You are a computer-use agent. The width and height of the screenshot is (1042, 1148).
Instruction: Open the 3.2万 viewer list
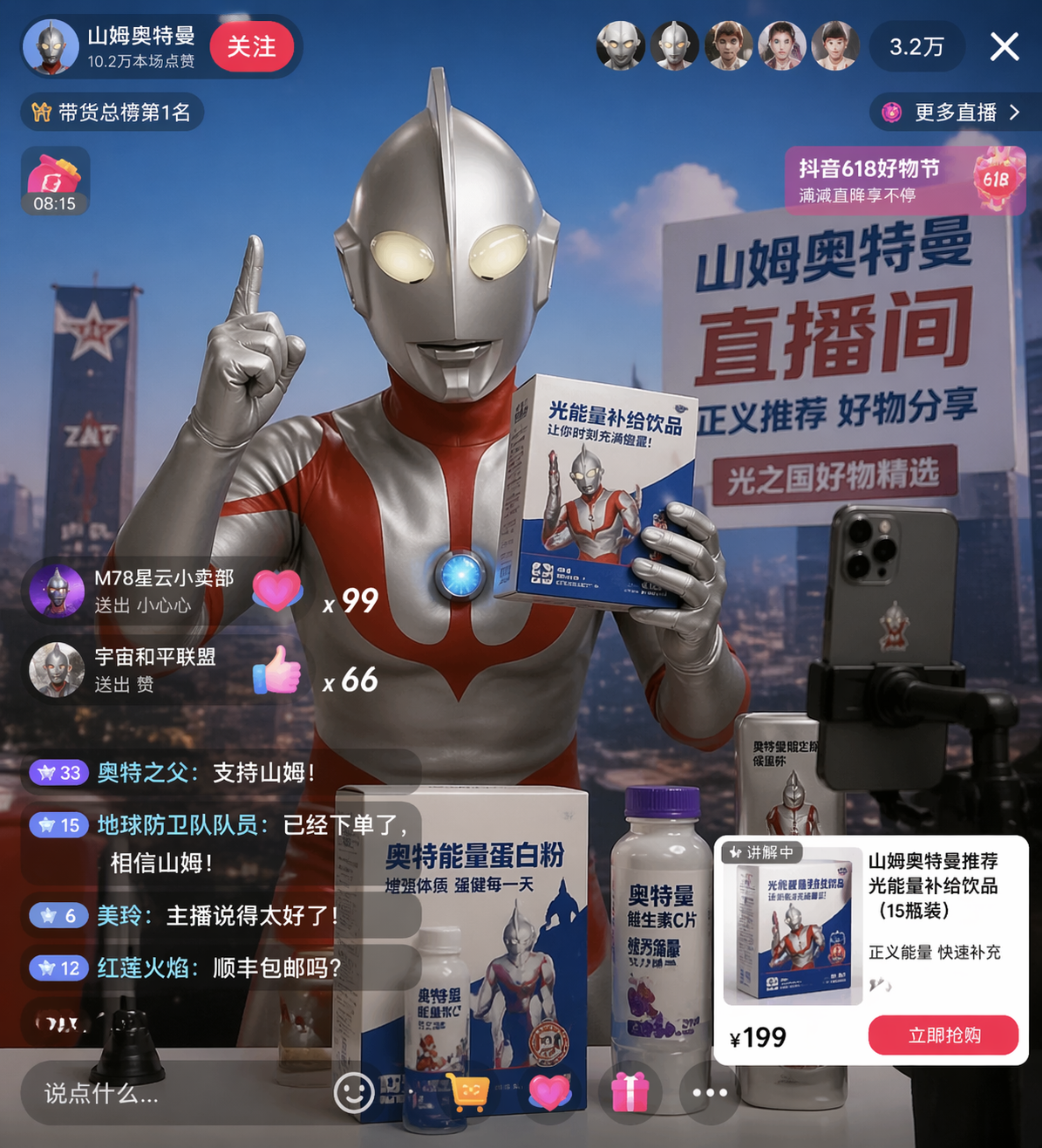916,47
